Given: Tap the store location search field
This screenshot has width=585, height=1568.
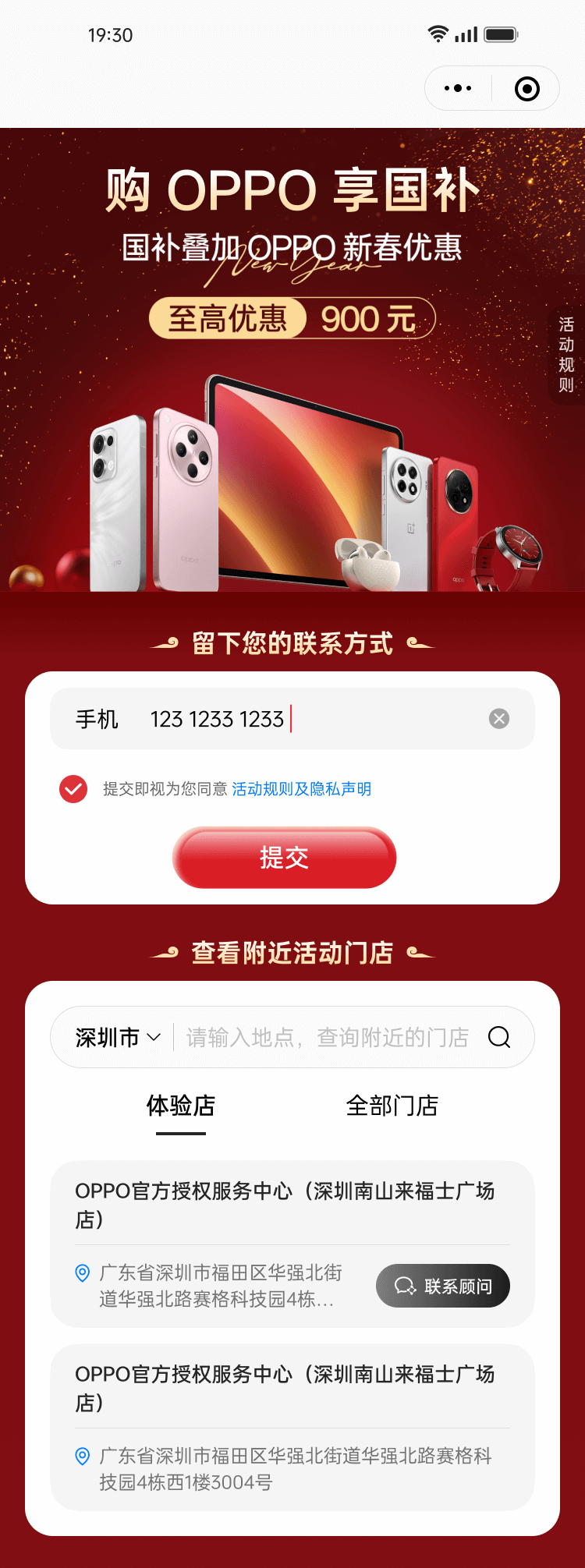Looking at the screenshot, I should [x=328, y=1037].
